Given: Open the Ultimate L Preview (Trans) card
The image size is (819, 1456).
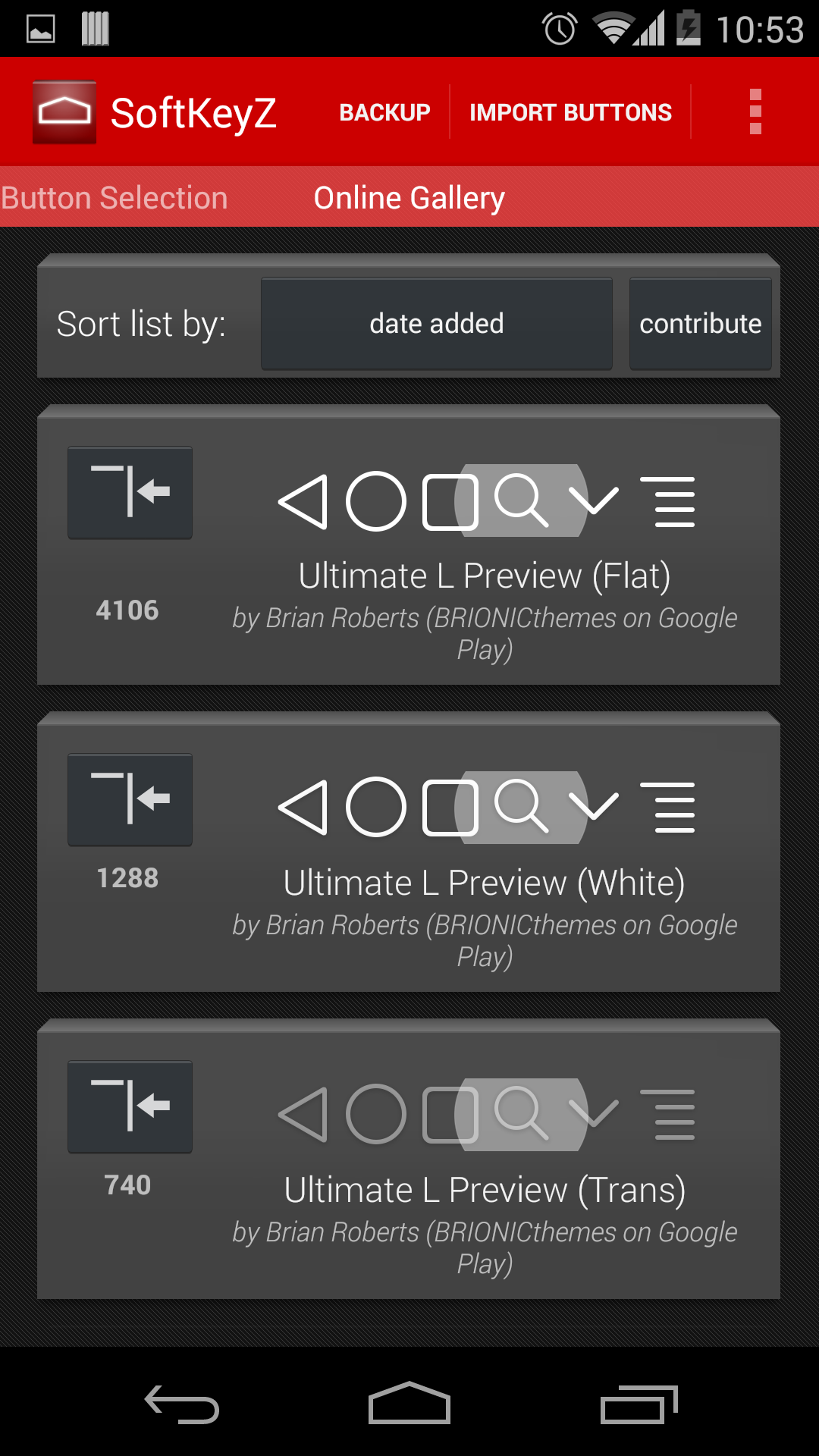Looking at the screenshot, I should (x=485, y=1191).
